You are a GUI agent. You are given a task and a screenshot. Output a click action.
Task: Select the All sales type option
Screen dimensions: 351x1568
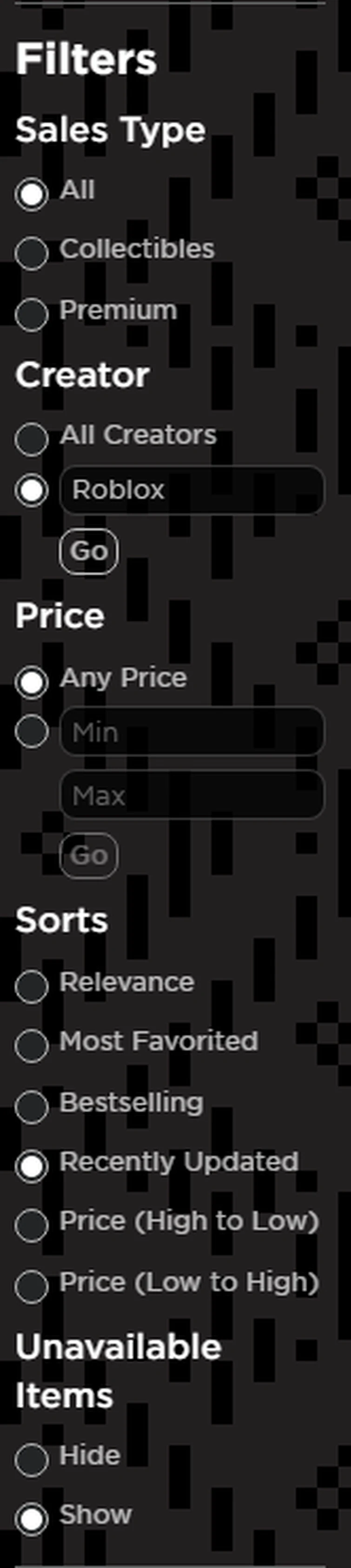click(32, 194)
